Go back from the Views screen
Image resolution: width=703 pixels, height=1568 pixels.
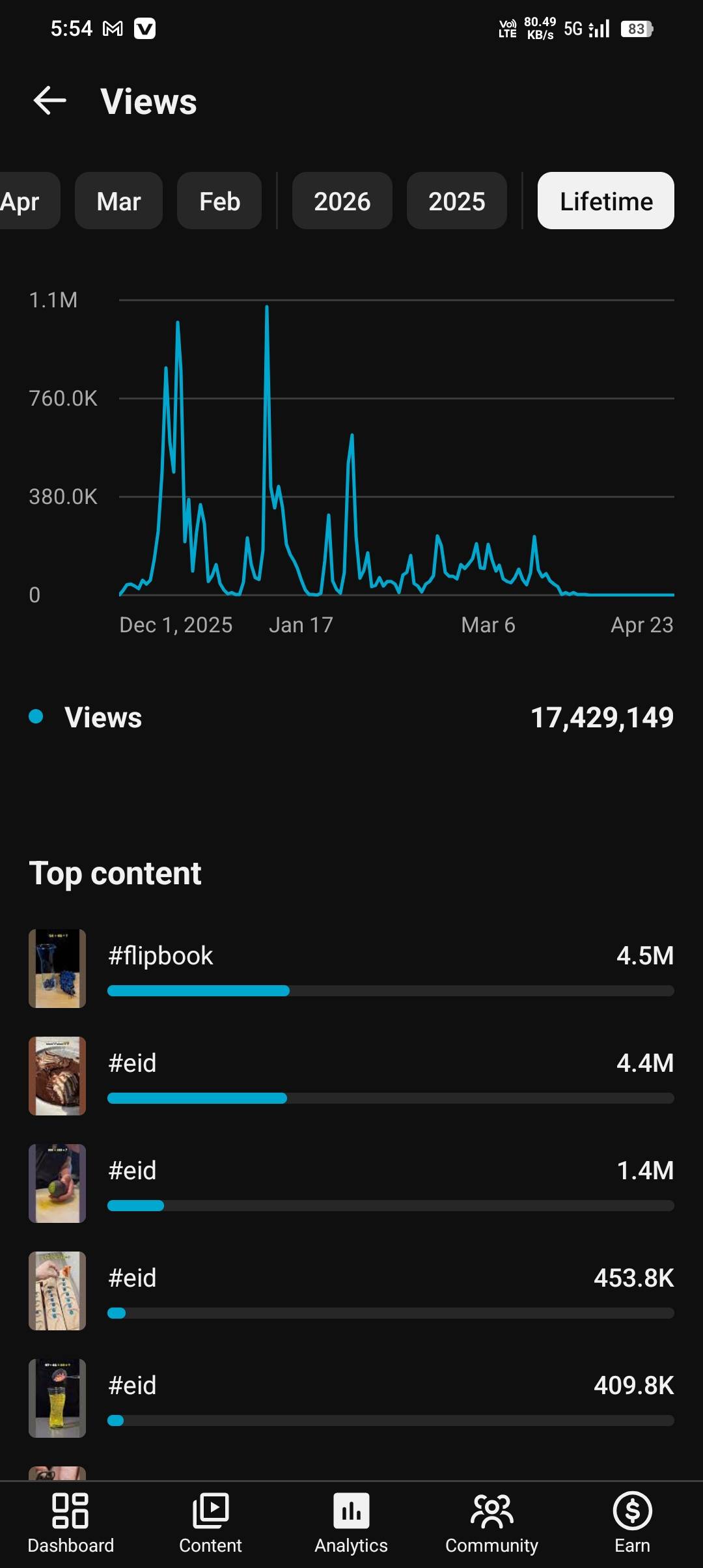click(50, 101)
